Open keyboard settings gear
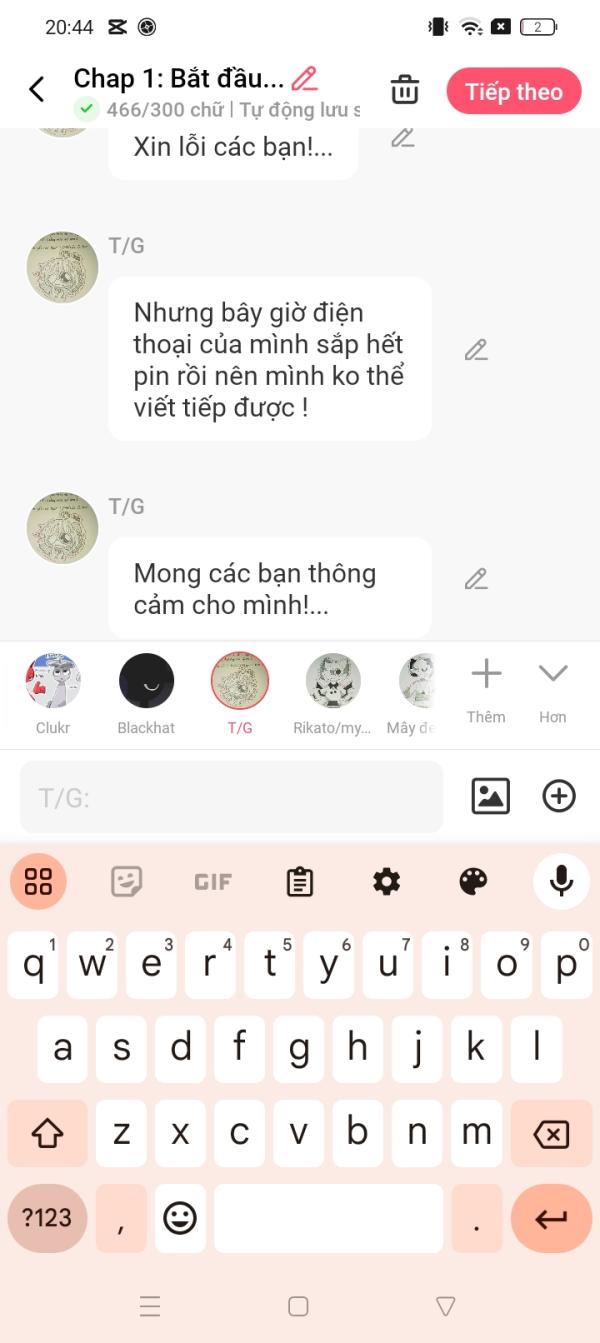 pos(386,882)
